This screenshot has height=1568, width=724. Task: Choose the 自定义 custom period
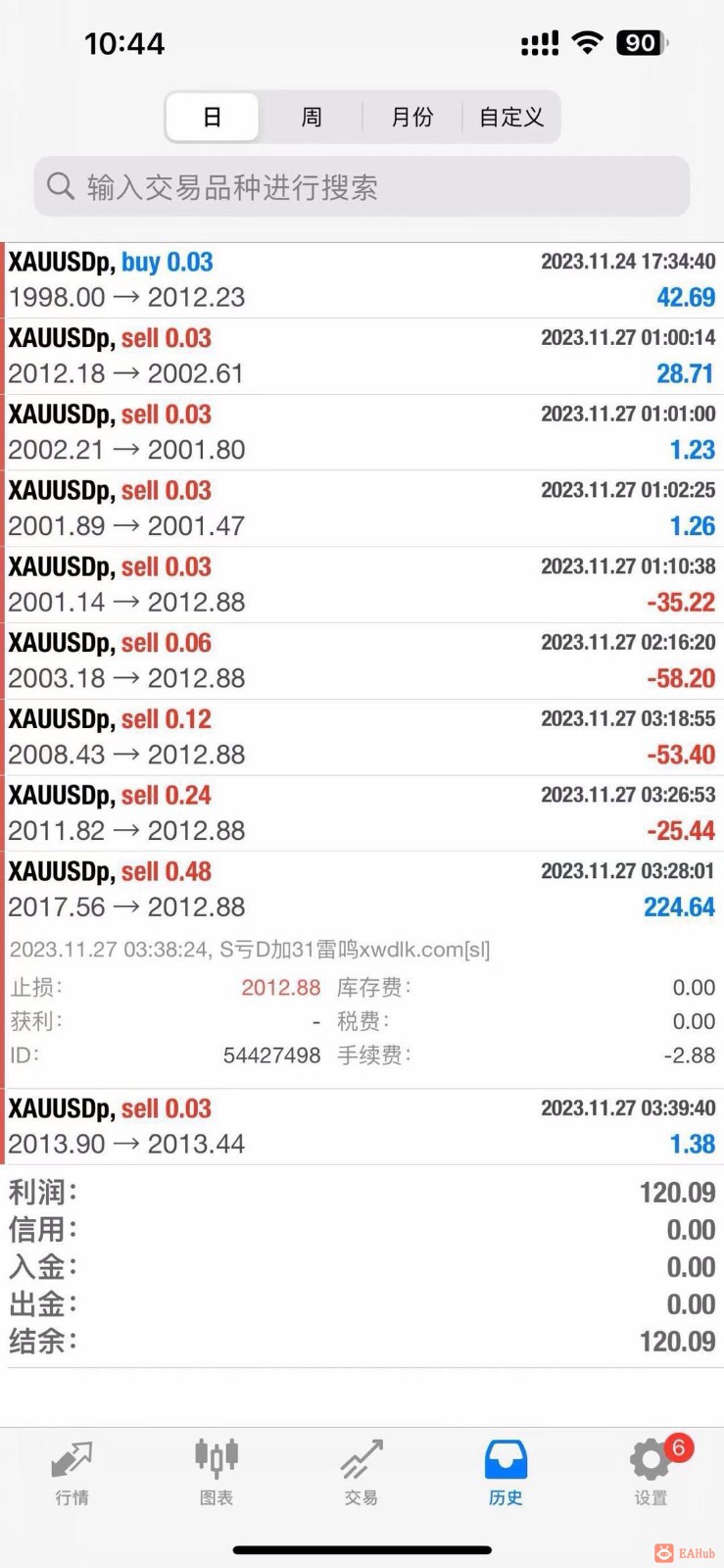[510, 118]
